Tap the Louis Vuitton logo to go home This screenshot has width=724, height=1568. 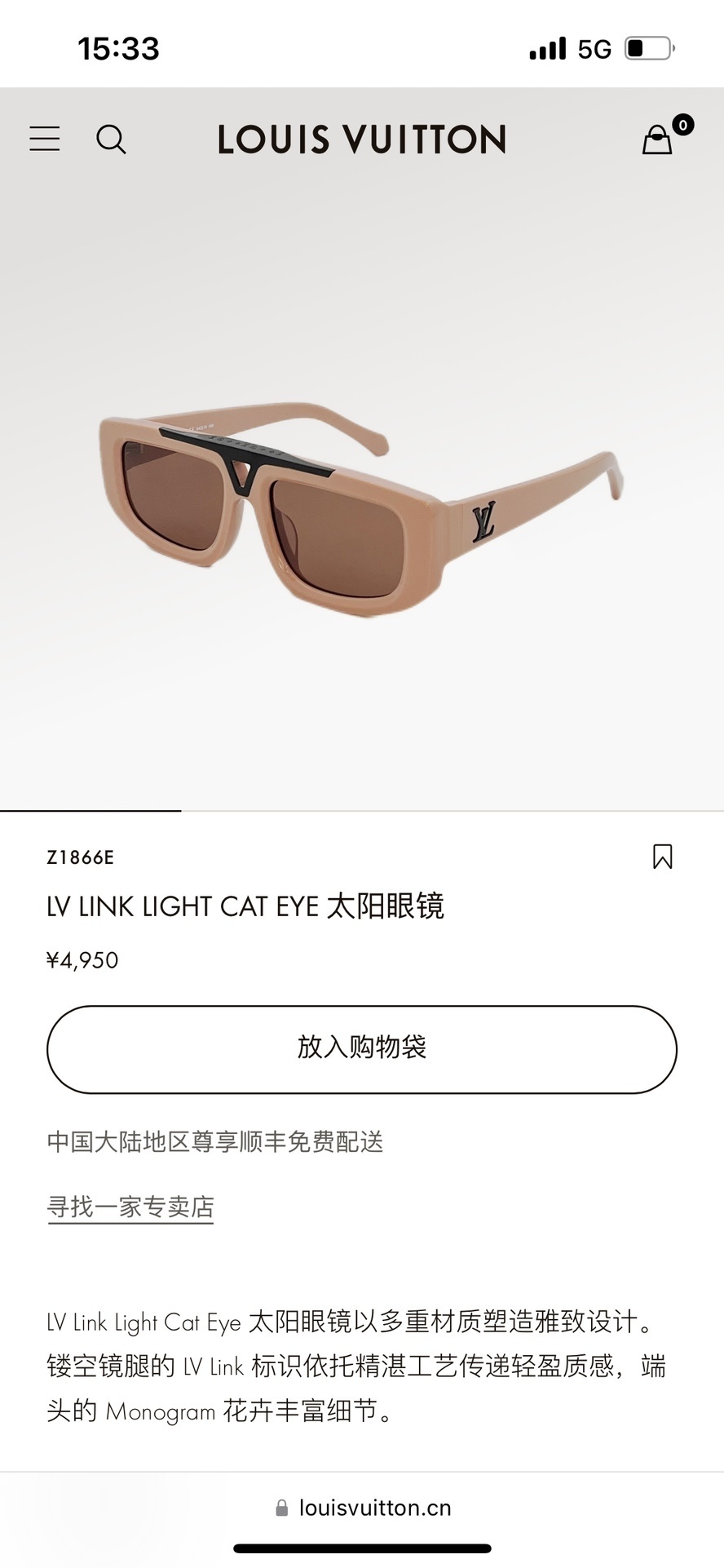click(361, 140)
